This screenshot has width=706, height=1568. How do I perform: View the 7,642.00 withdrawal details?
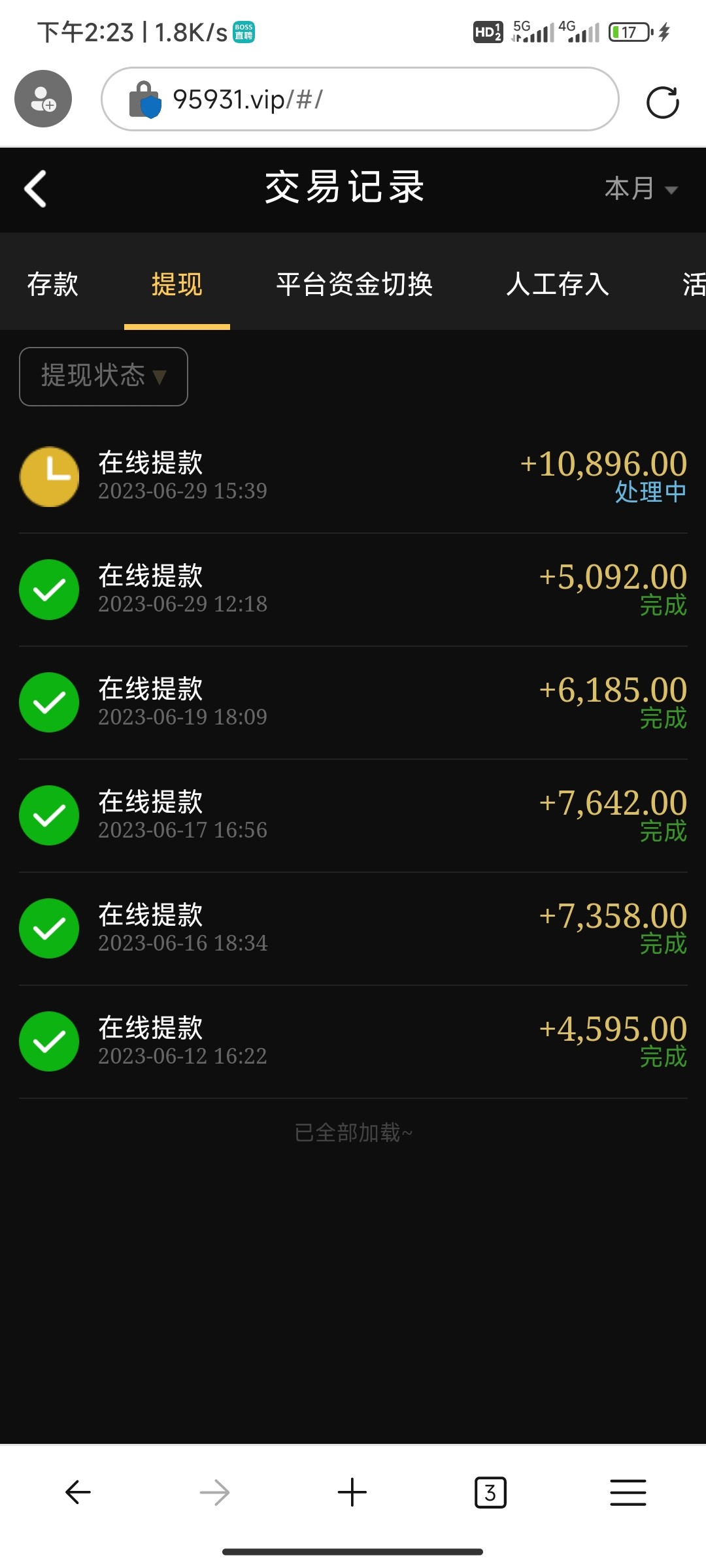[x=353, y=816]
